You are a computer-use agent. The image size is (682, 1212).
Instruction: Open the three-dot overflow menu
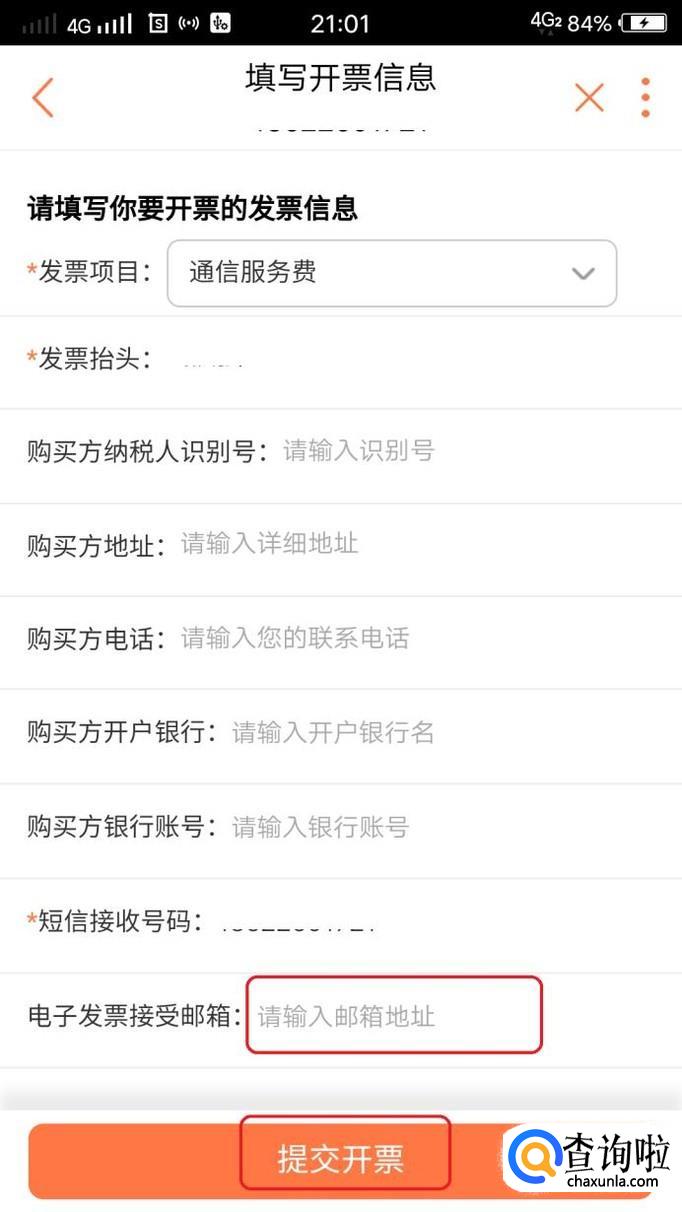(x=646, y=97)
